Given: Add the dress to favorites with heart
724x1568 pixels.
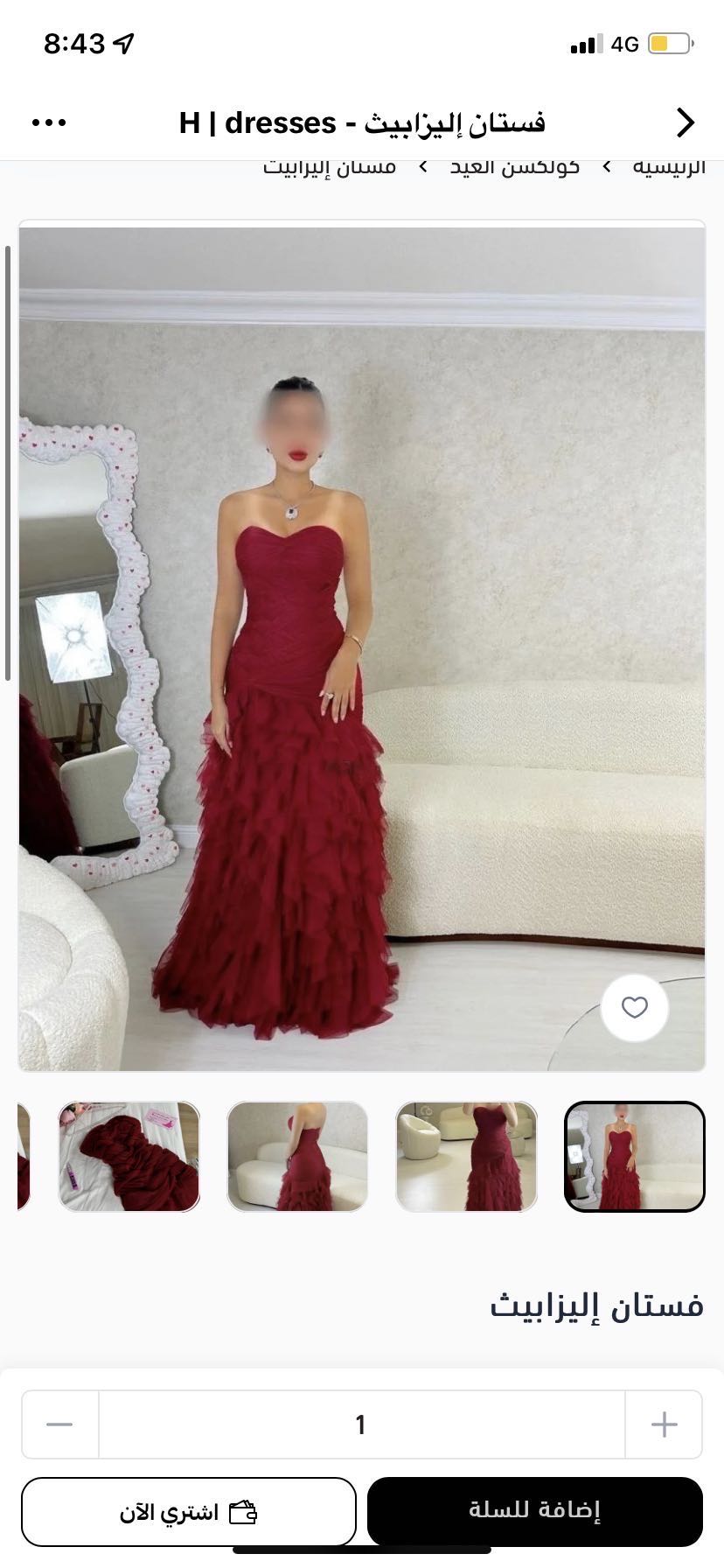Looking at the screenshot, I should (x=635, y=1008).
